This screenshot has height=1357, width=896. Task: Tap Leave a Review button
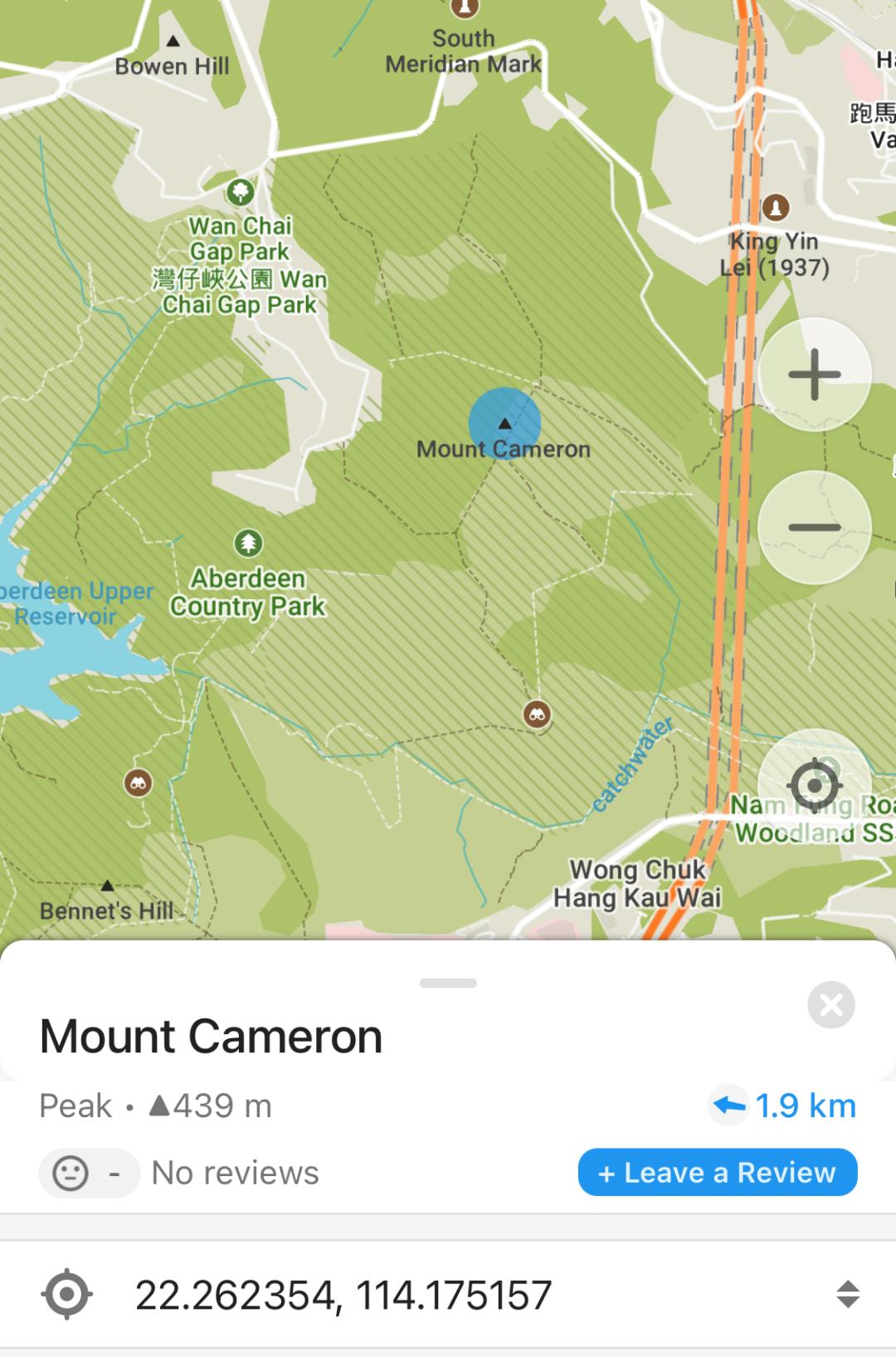(x=718, y=1172)
